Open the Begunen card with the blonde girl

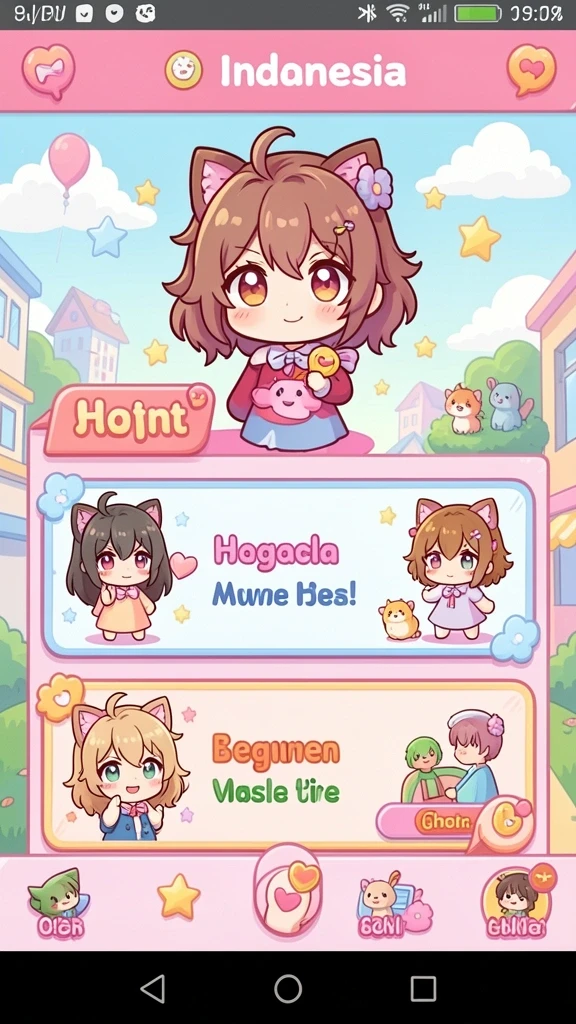[x=289, y=765]
